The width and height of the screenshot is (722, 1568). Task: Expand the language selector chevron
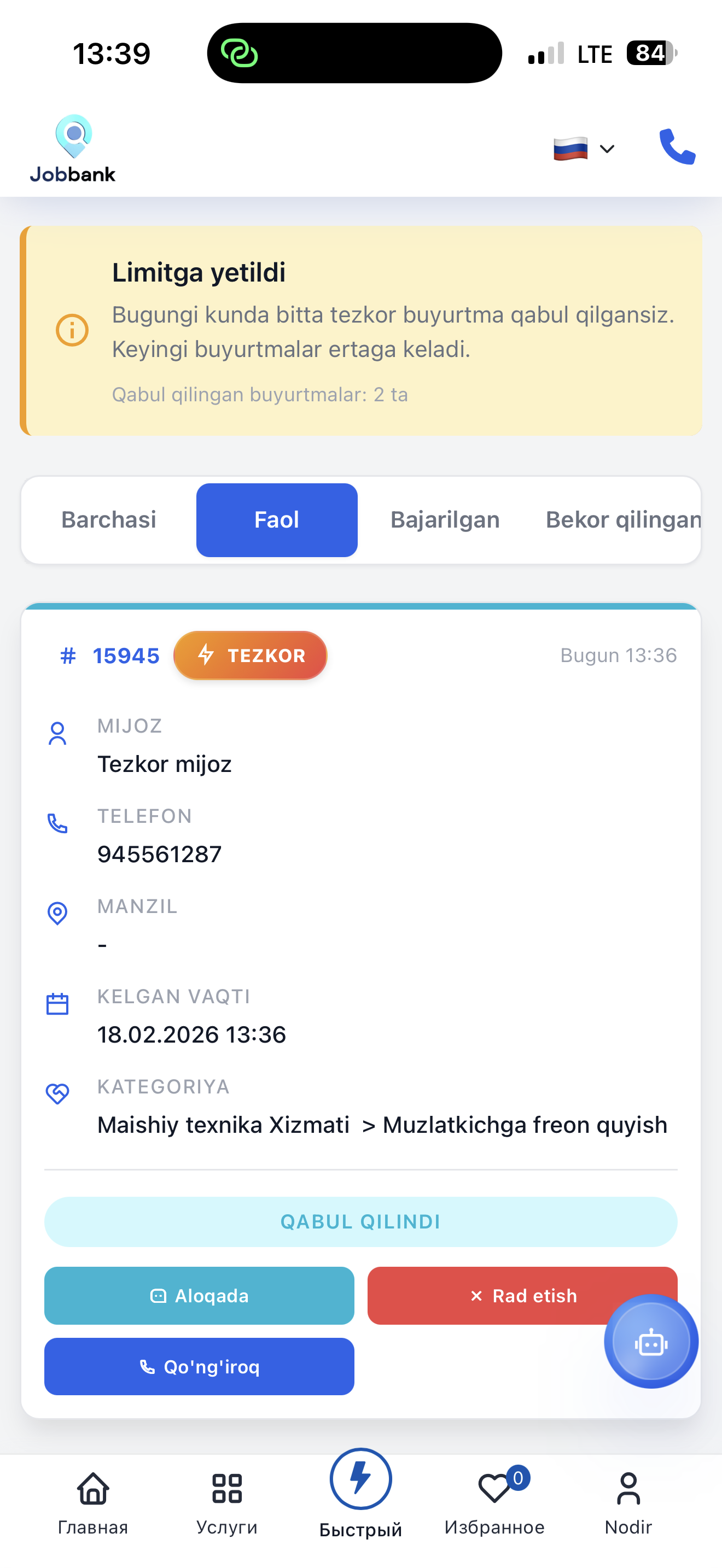click(x=607, y=148)
